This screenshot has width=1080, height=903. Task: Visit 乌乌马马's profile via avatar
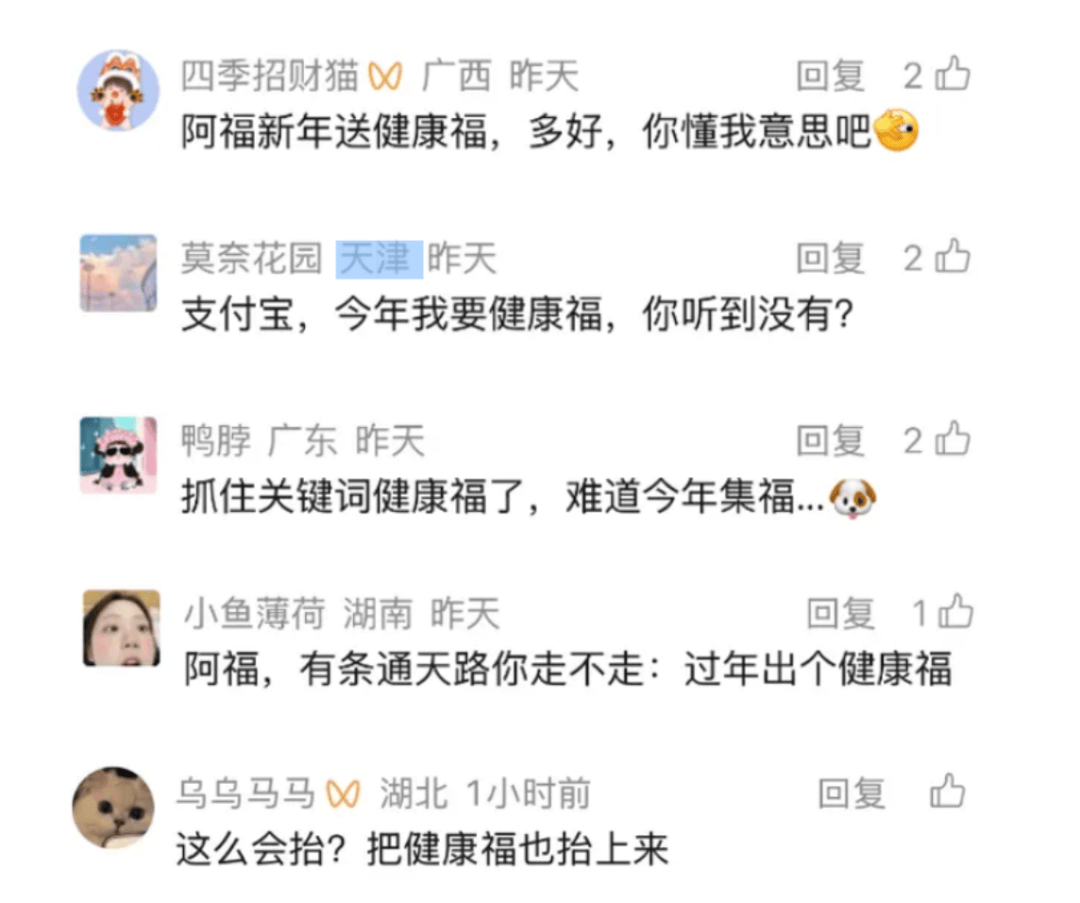114,808
